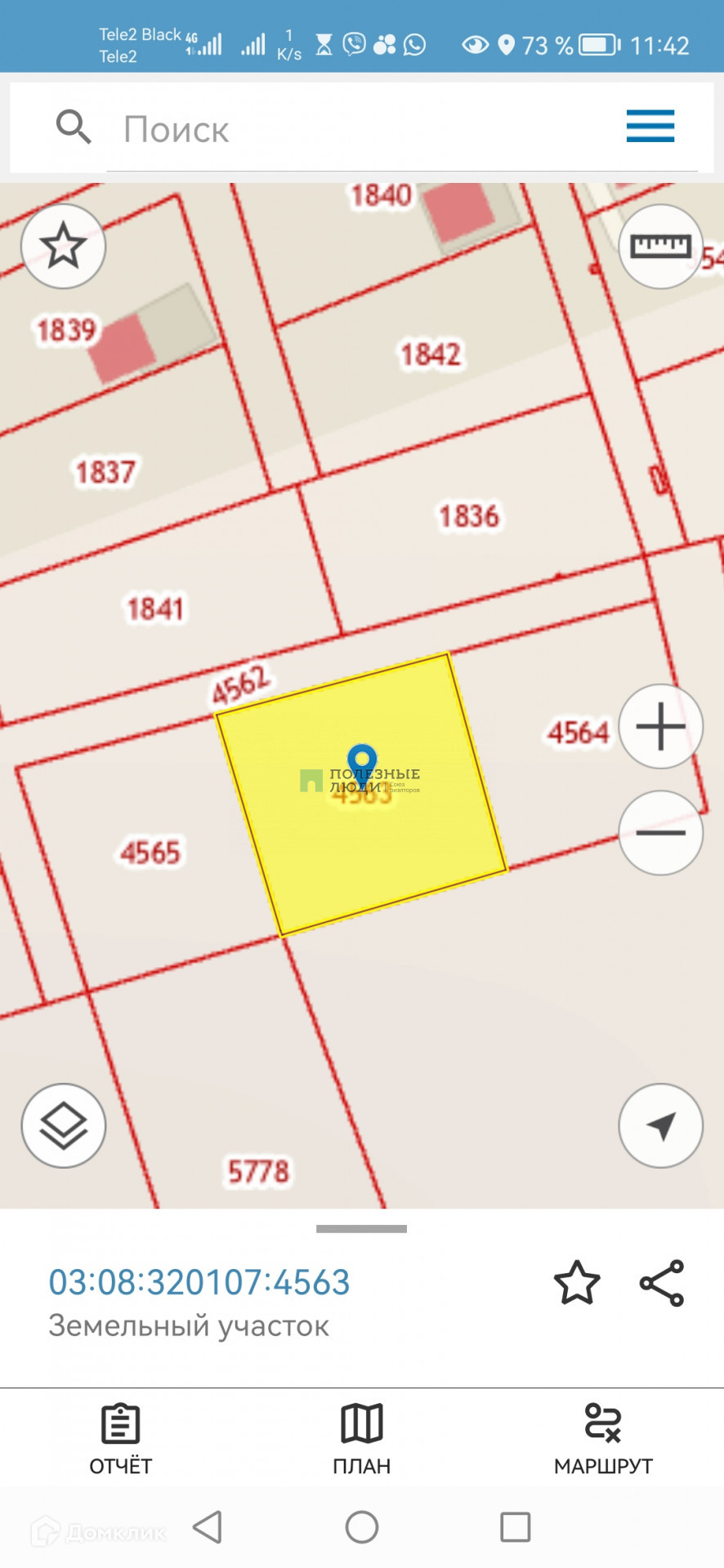
Task: Open the hamburger menu
Action: [650, 127]
